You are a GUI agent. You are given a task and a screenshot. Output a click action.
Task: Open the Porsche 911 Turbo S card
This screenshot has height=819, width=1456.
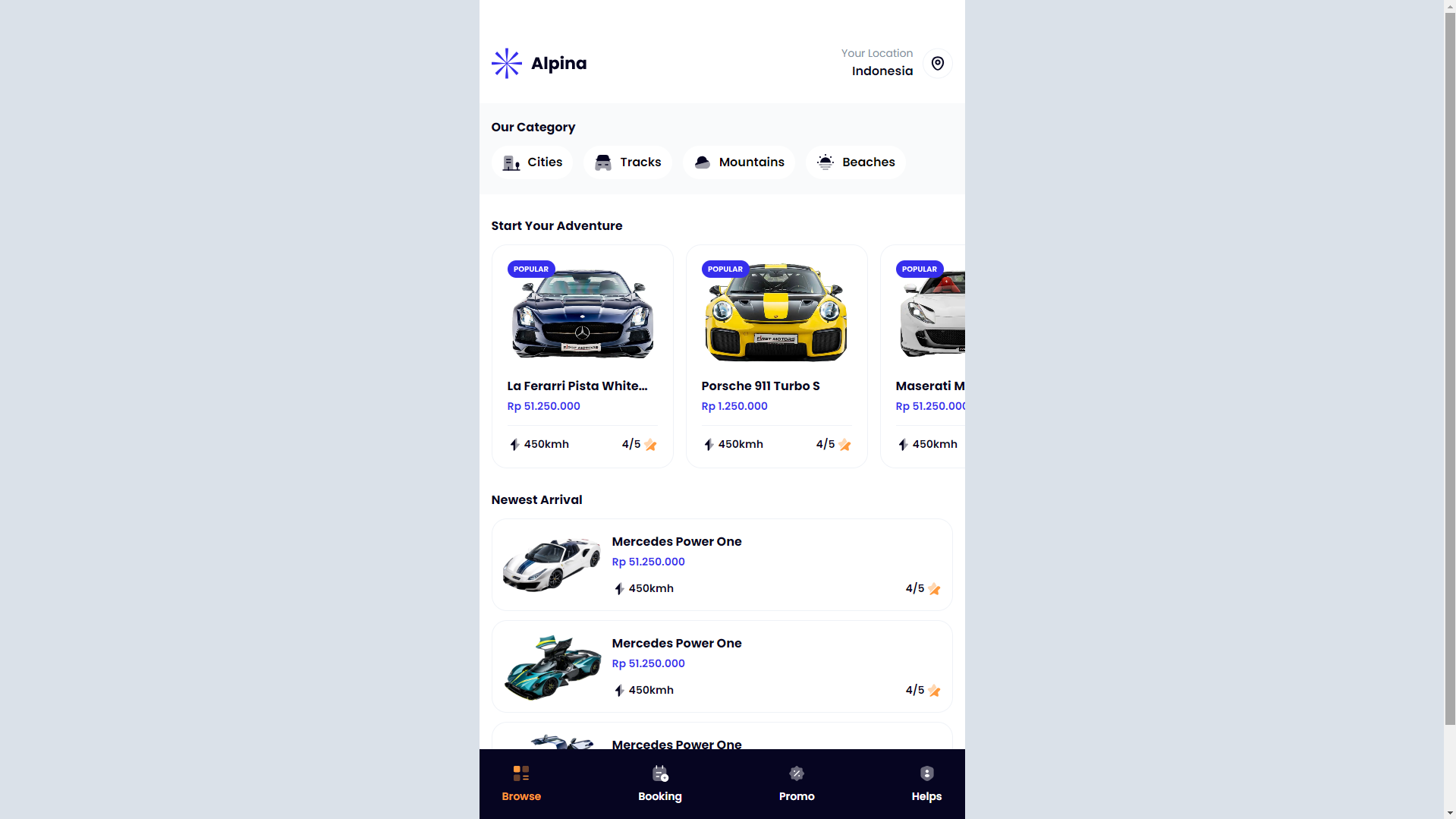[x=776, y=356]
